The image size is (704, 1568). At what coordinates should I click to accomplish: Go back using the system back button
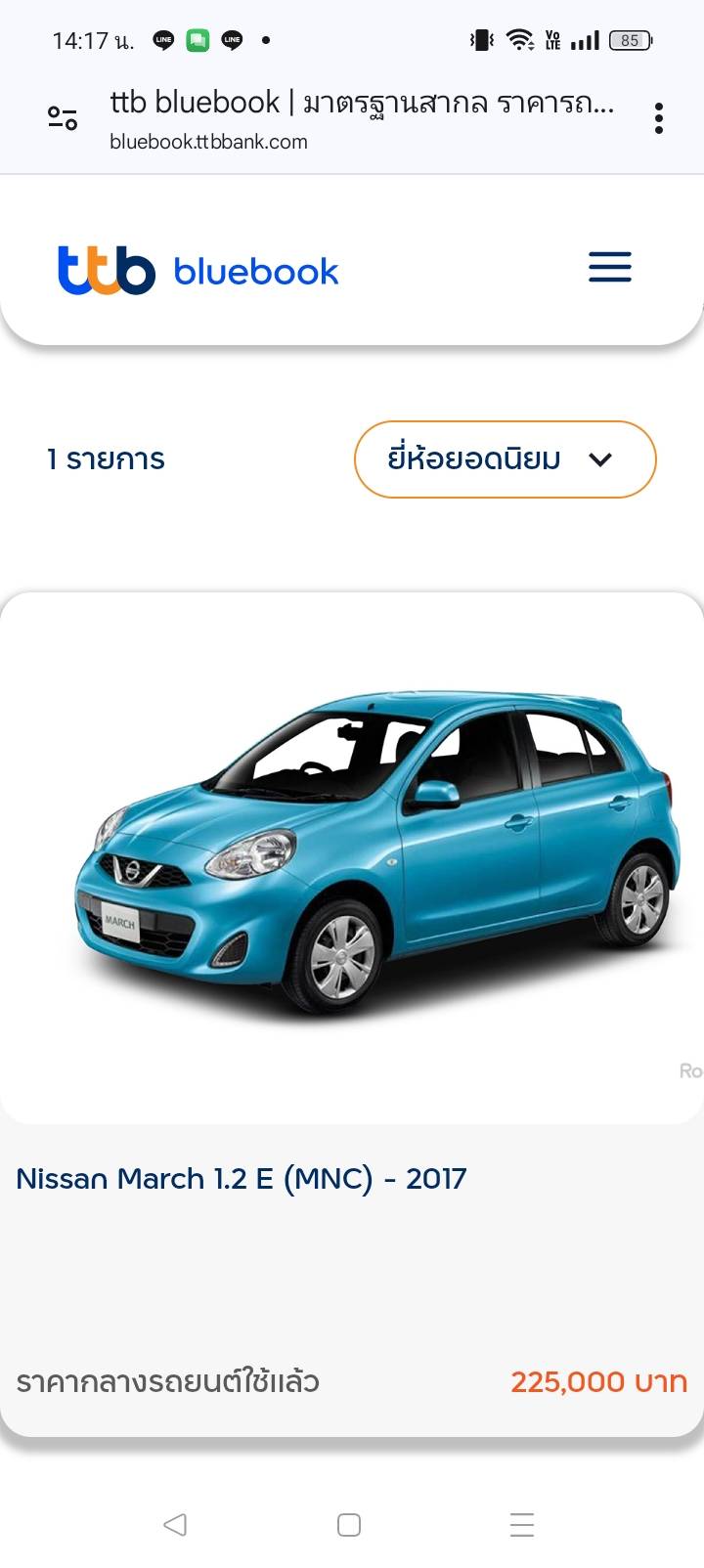[175, 1524]
